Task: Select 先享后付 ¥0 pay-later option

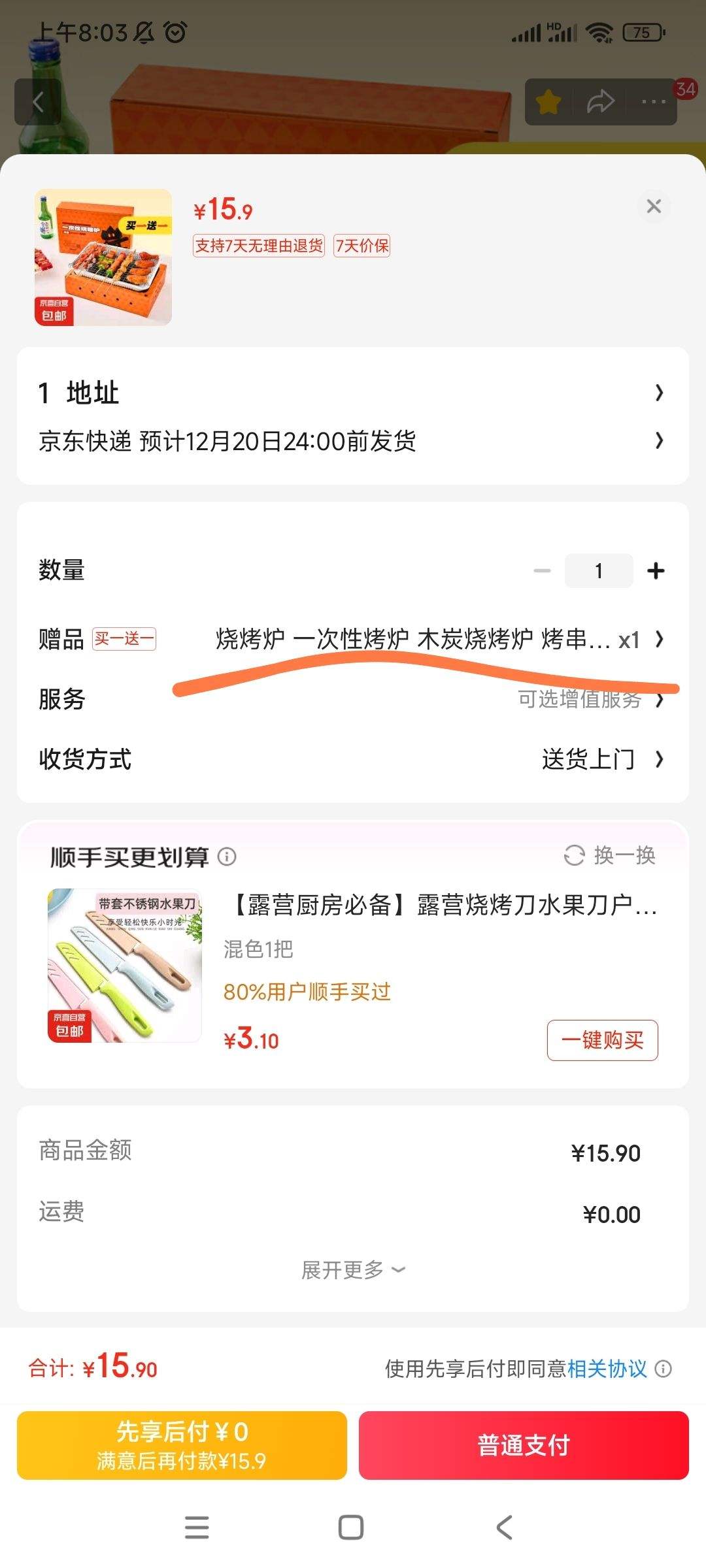Action: pyautogui.click(x=181, y=1446)
